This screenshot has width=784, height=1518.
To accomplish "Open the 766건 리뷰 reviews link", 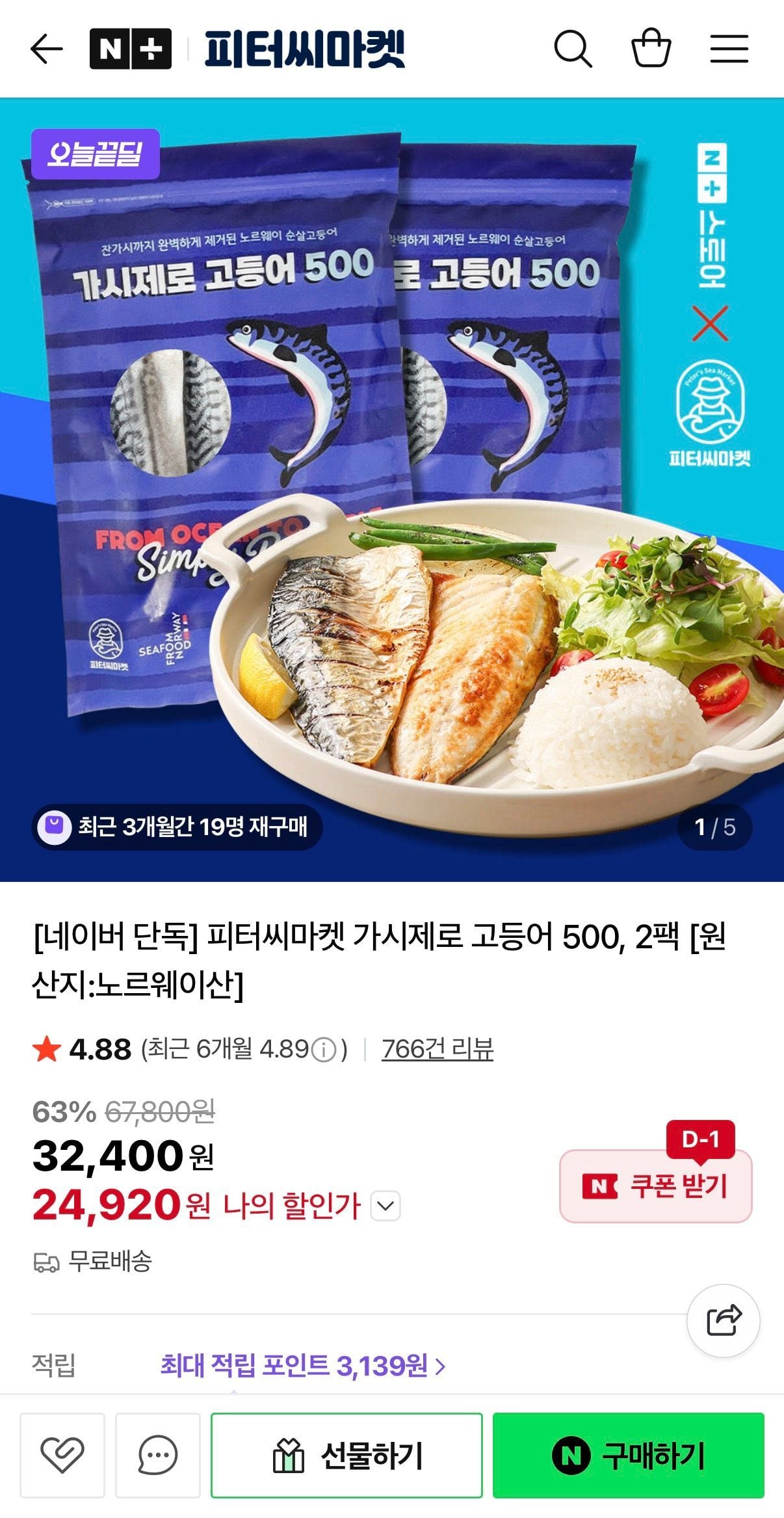I will point(438,1048).
